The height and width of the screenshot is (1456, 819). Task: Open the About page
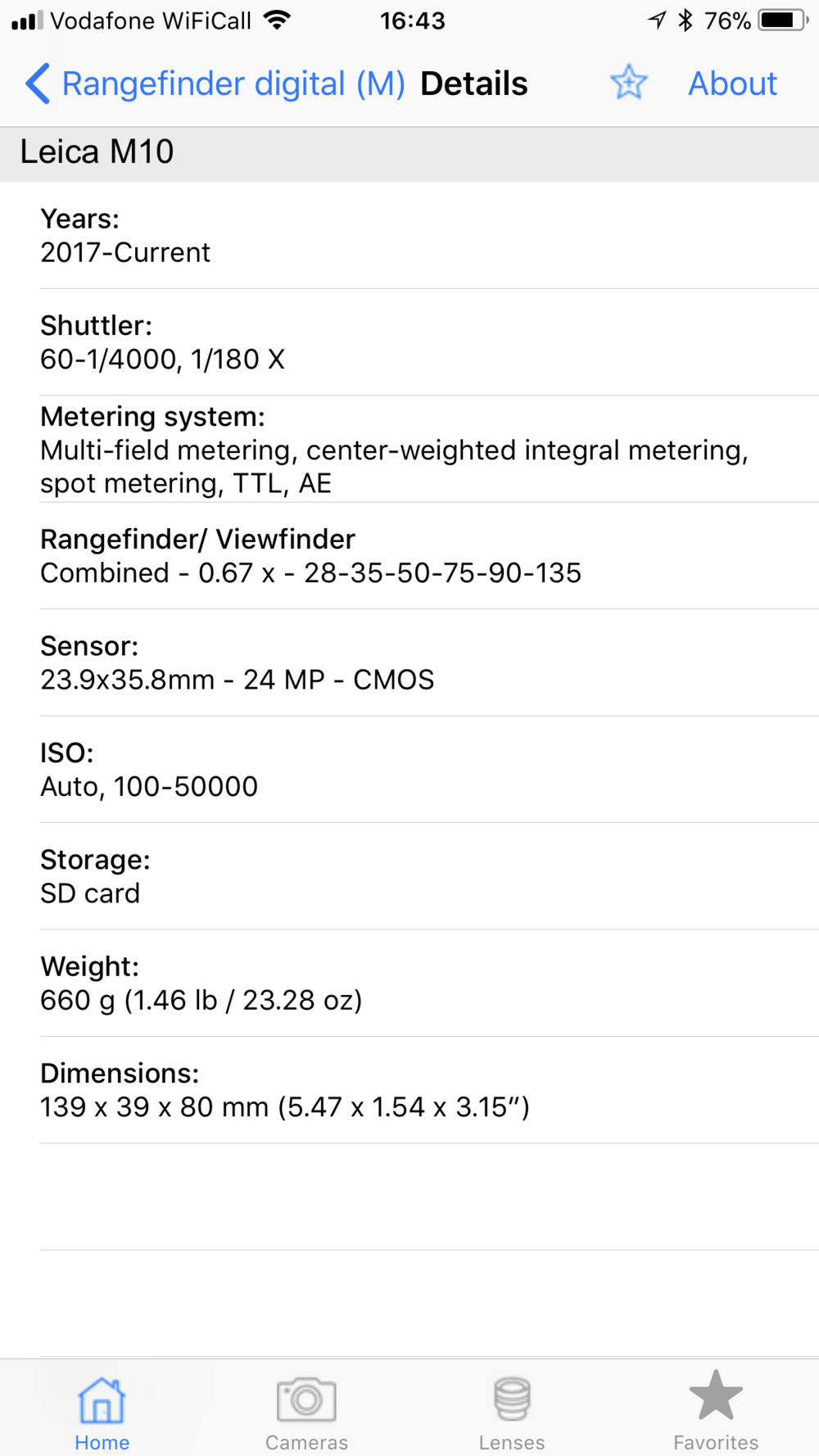point(732,84)
